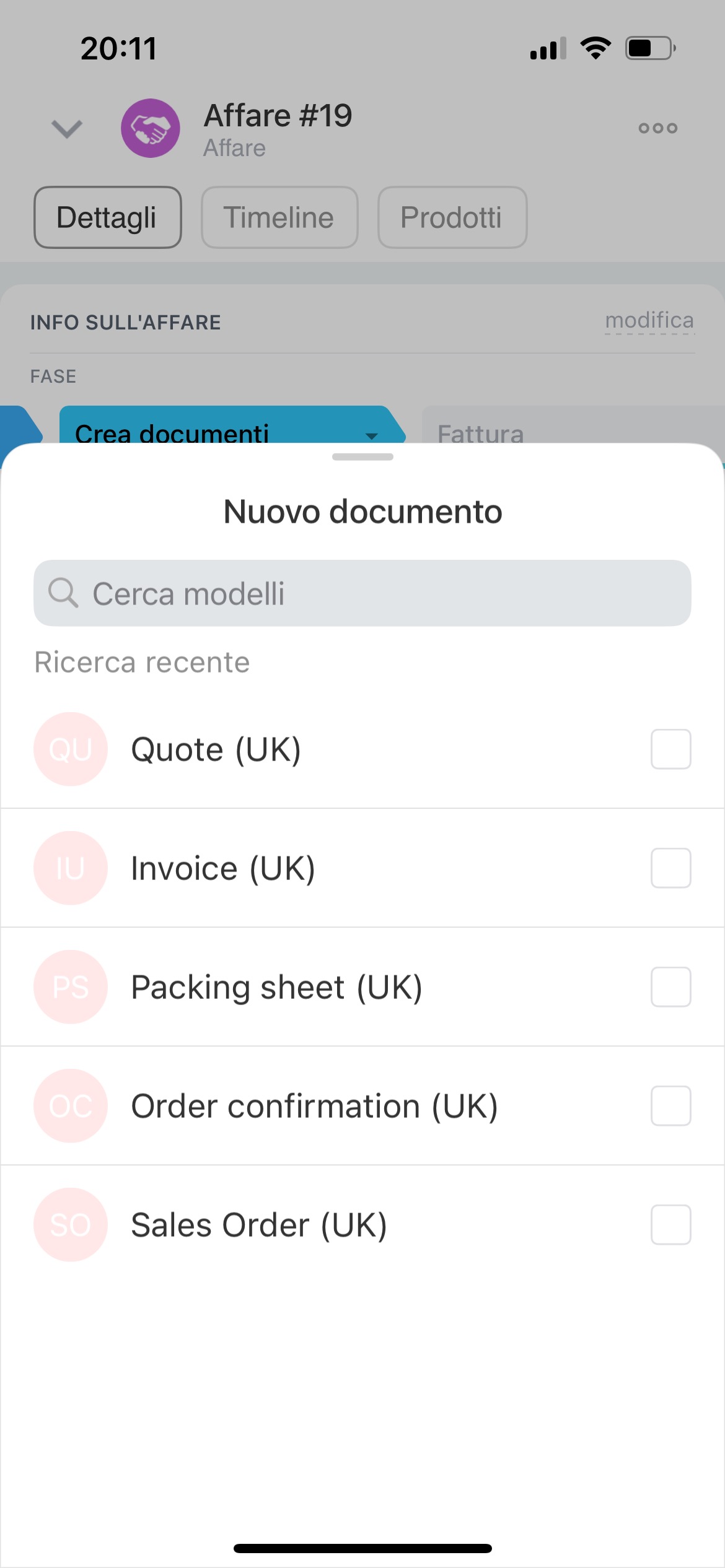Tap the Cerca modelli search field

(x=362, y=593)
